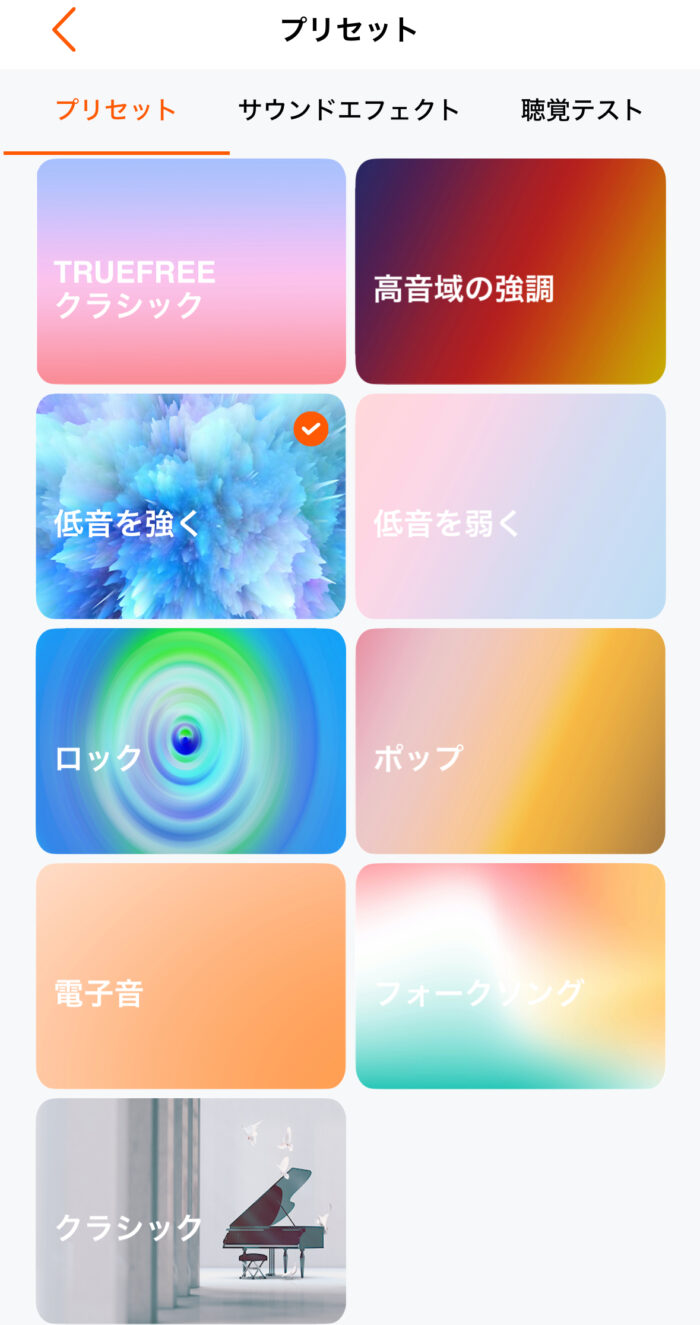Select the プリセット tab
The image size is (700, 1325).
click(x=116, y=110)
